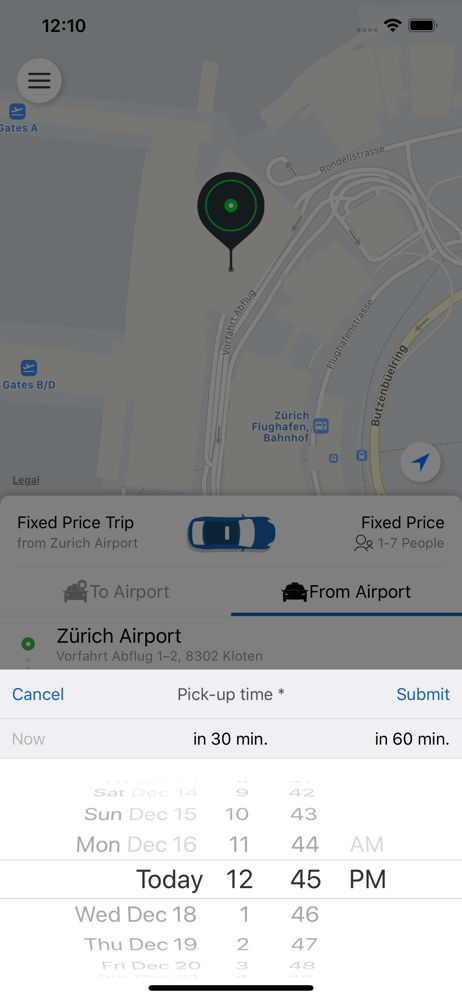Viewport: 462px width, 1000px height.
Task: Set pick-up time to Now
Action: pyautogui.click(x=29, y=739)
